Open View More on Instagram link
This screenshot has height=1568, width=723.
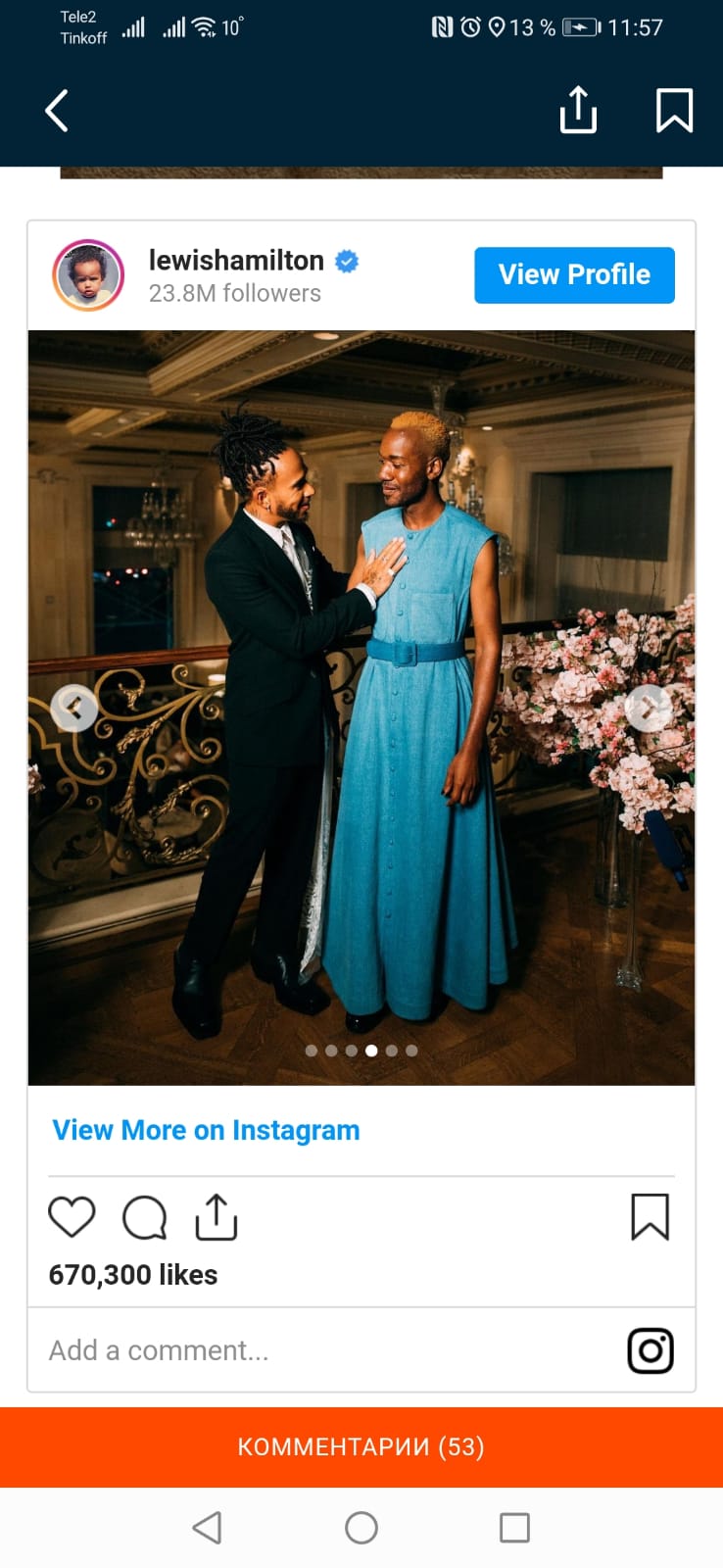tap(206, 1130)
